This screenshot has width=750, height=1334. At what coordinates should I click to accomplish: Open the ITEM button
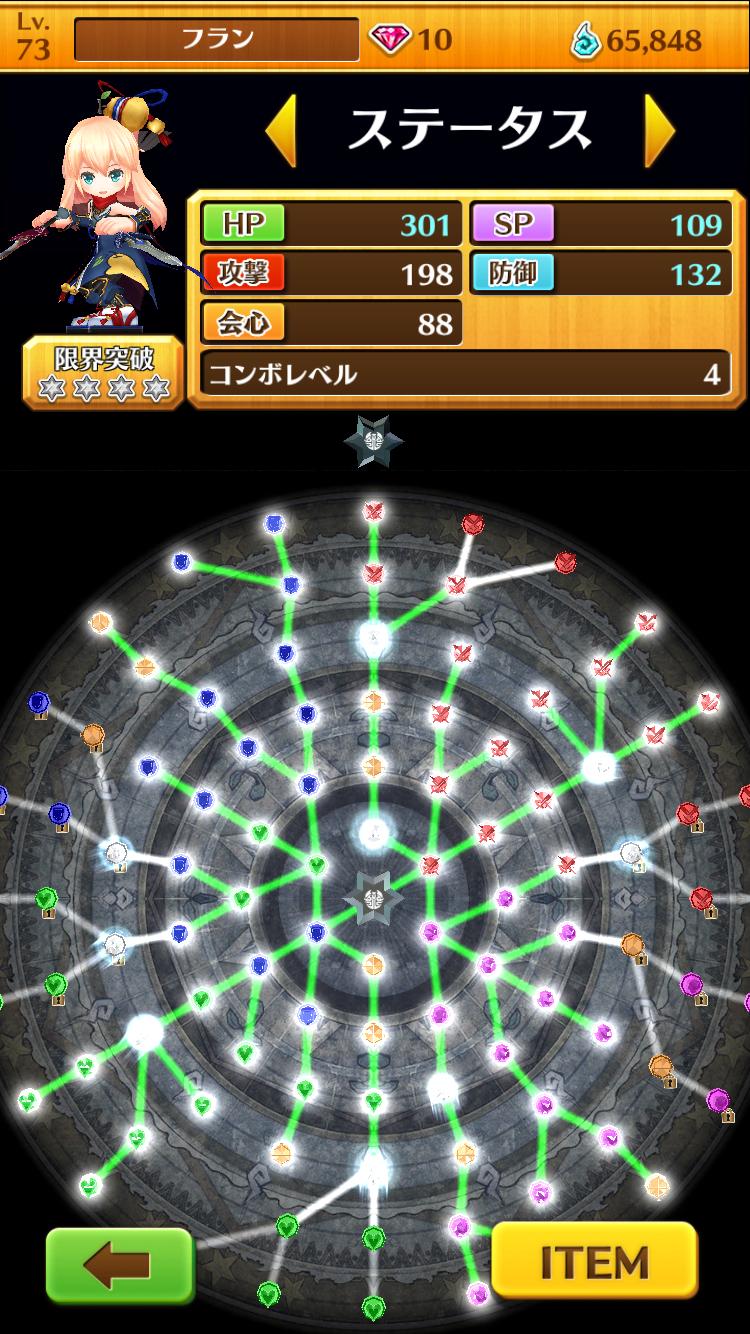tap(595, 1261)
